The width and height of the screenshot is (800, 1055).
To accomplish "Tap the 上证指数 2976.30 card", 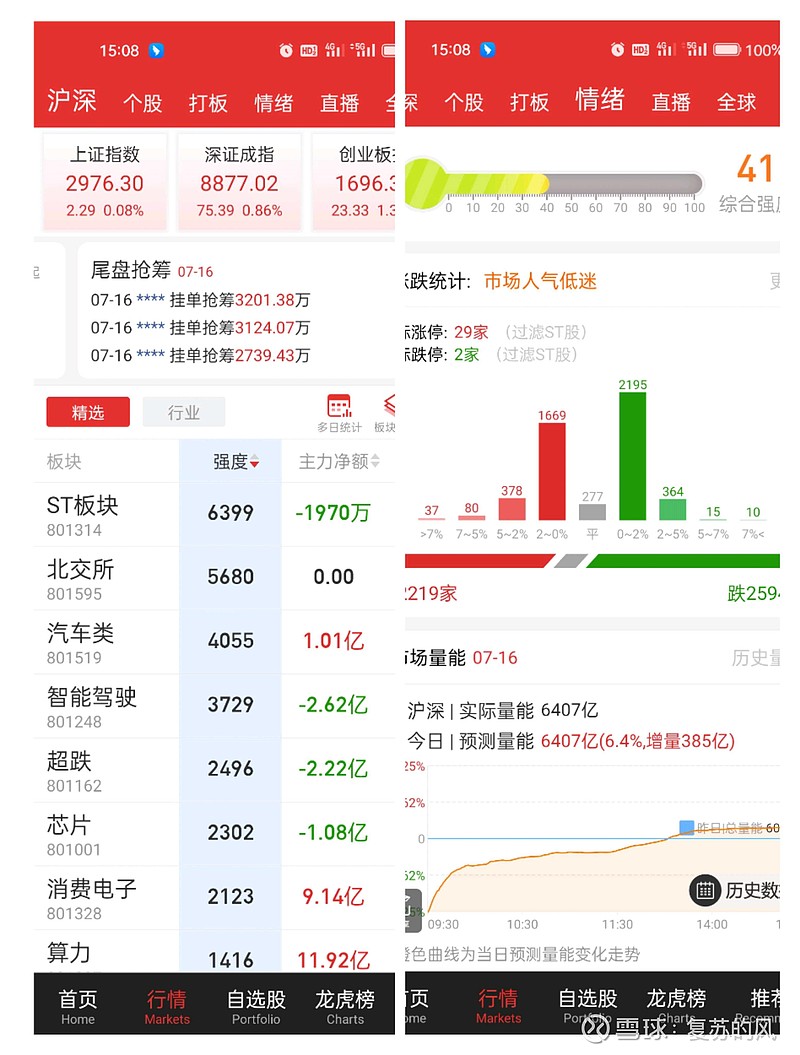I will click(105, 179).
